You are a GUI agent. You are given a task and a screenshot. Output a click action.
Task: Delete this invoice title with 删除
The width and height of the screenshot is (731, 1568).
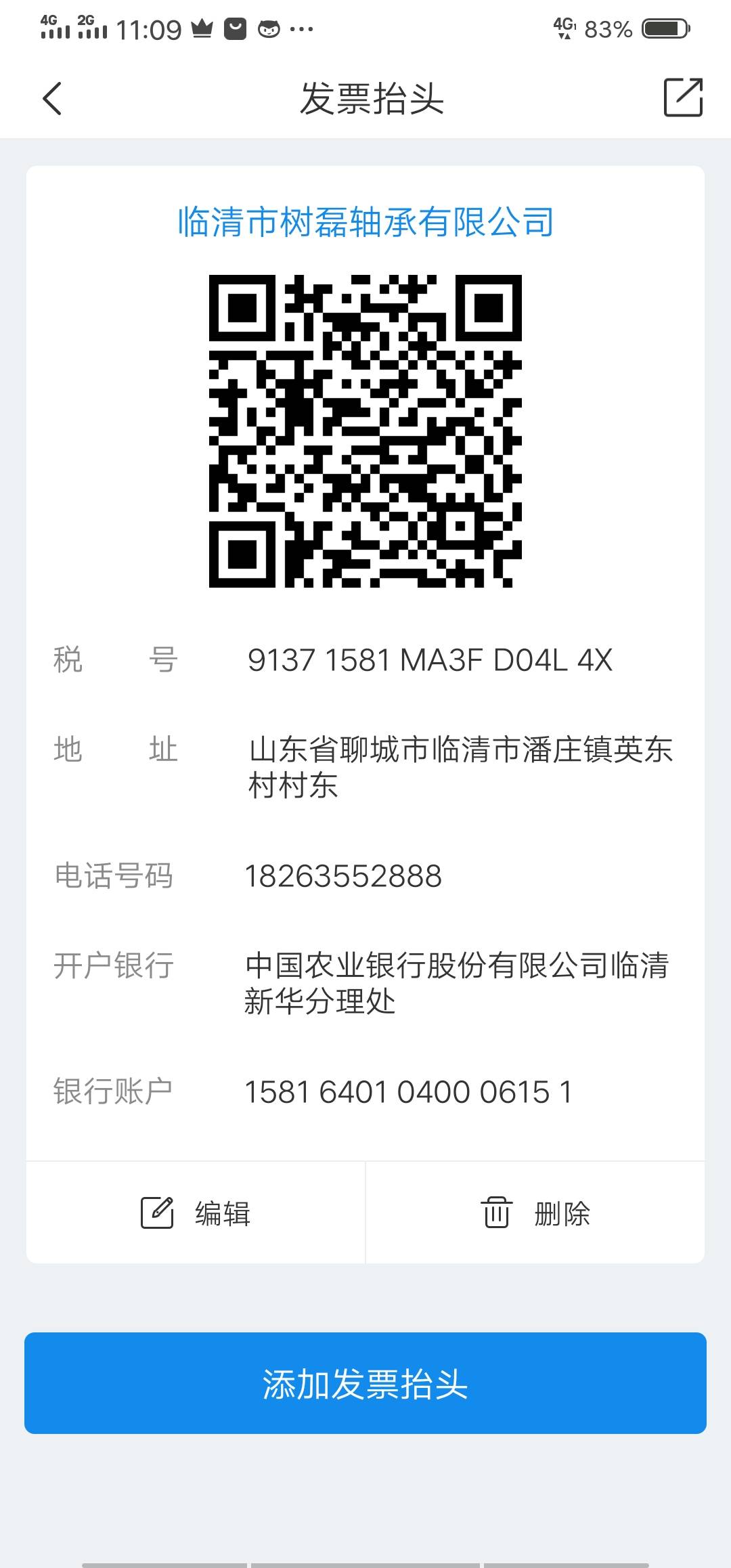coord(535,1213)
